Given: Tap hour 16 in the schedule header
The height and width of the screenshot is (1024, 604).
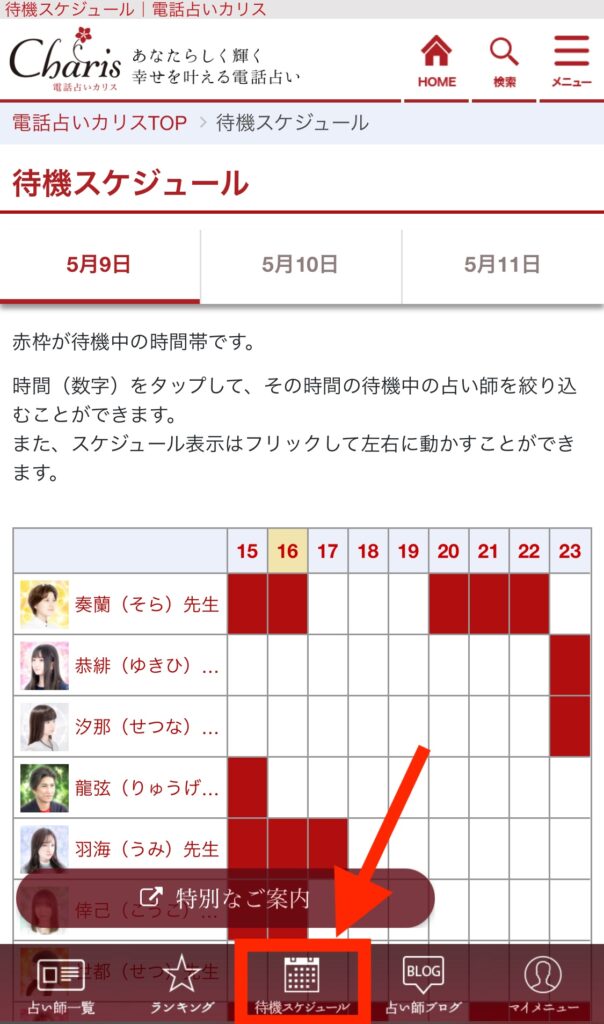Looking at the screenshot, I should [287, 551].
